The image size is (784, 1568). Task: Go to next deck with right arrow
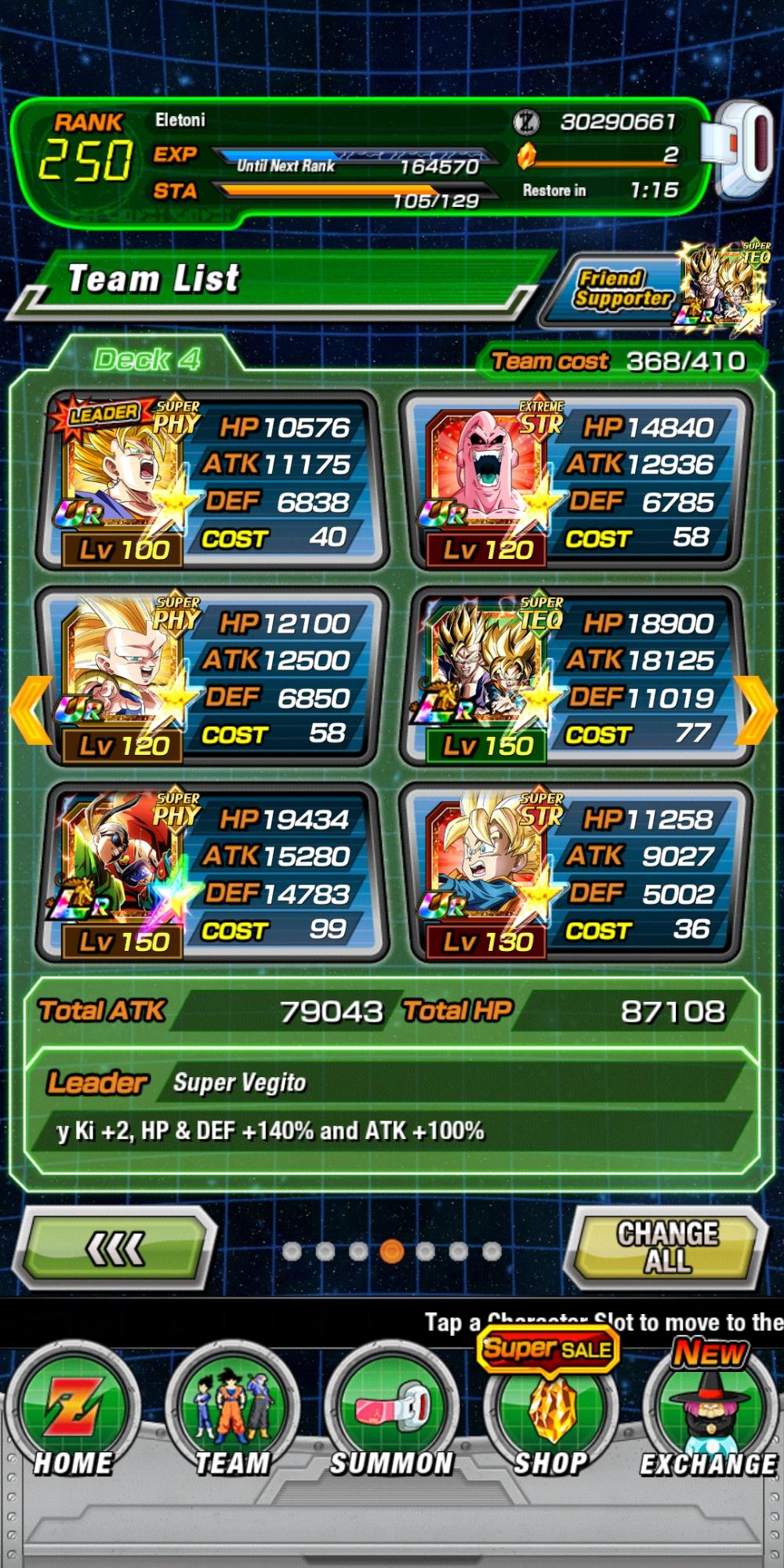(x=756, y=710)
